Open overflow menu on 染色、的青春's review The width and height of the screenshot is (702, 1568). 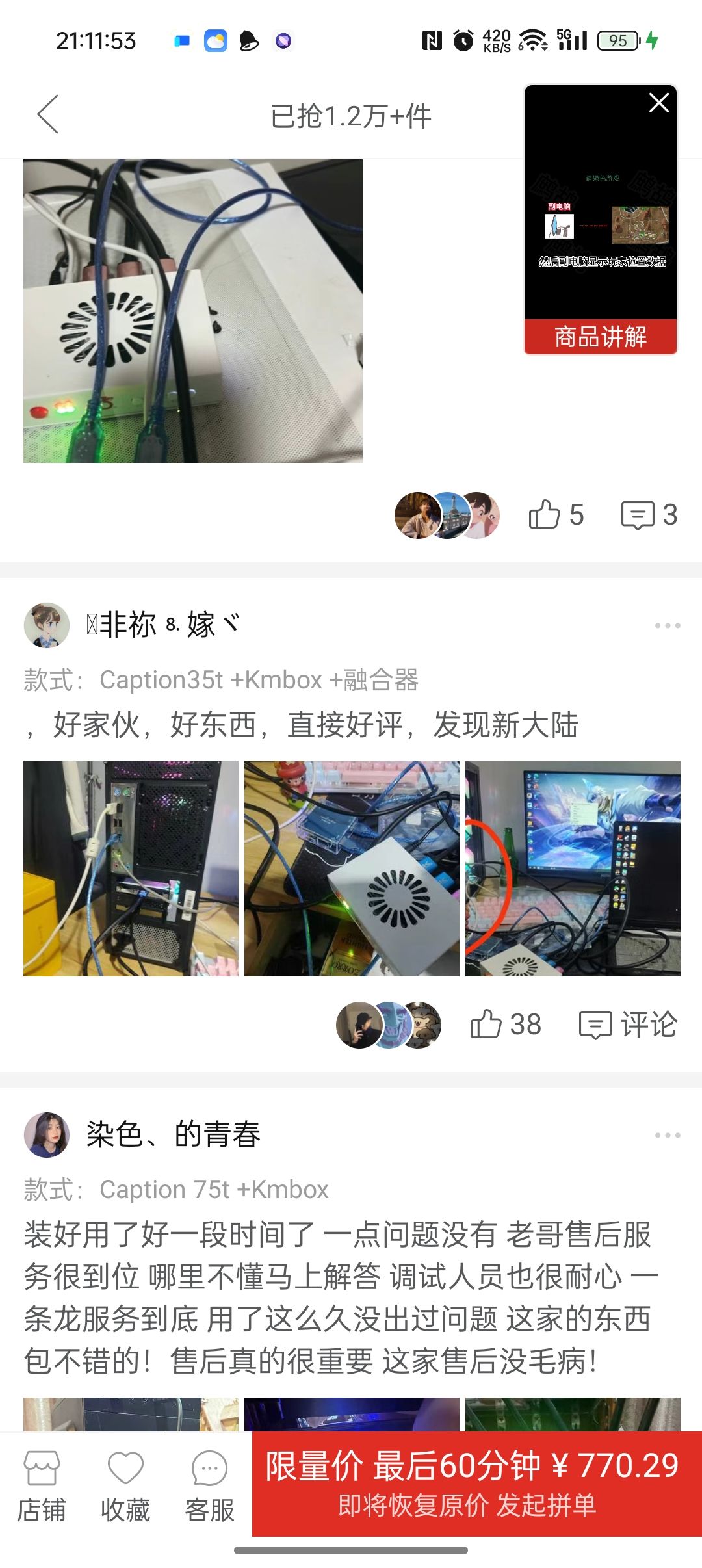[x=668, y=1135]
